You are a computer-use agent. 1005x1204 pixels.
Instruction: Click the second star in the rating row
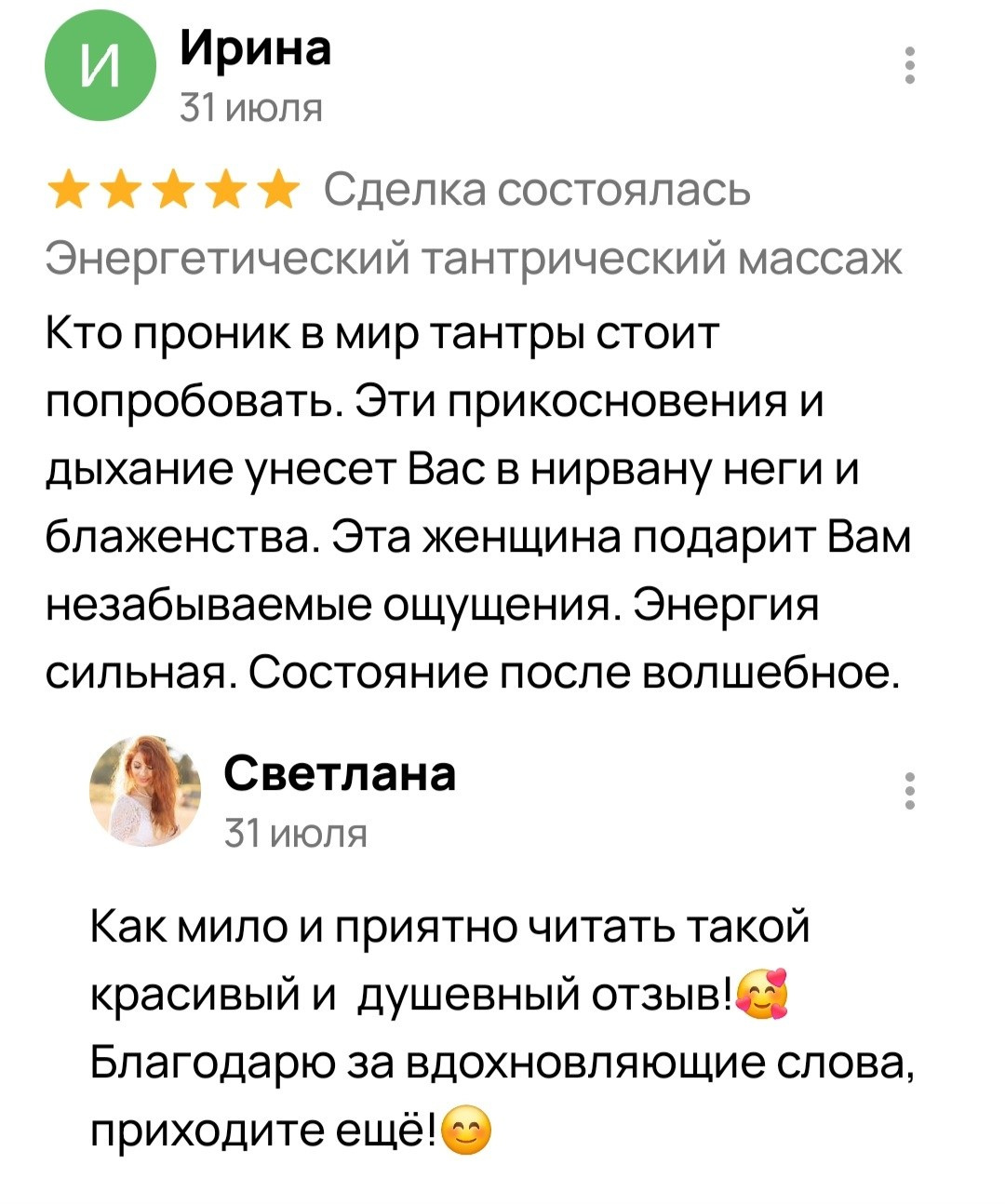click(122, 189)
